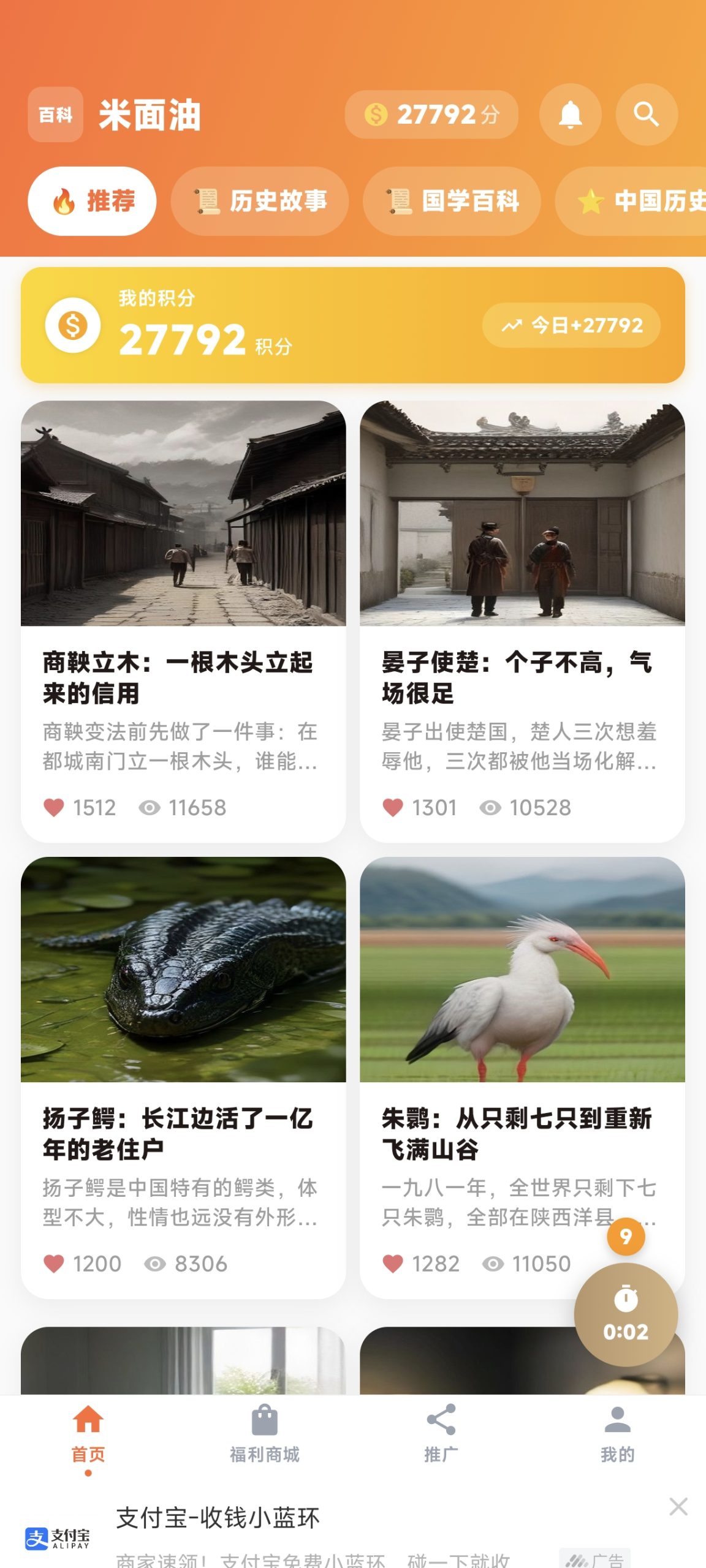This screenshot has height=1568, width=706.
Task: View today's points via 今日+27792
Action: coord(571,325)
